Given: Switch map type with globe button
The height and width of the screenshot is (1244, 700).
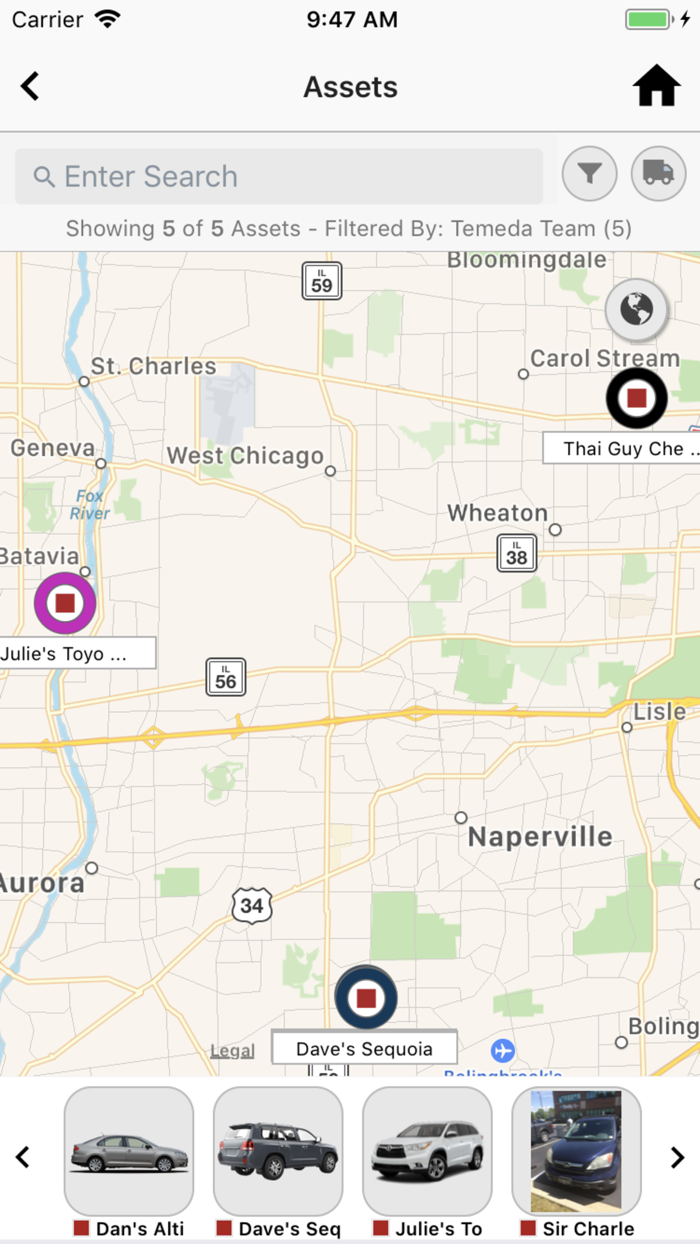Looking at the screenshot, I should 636,310.
